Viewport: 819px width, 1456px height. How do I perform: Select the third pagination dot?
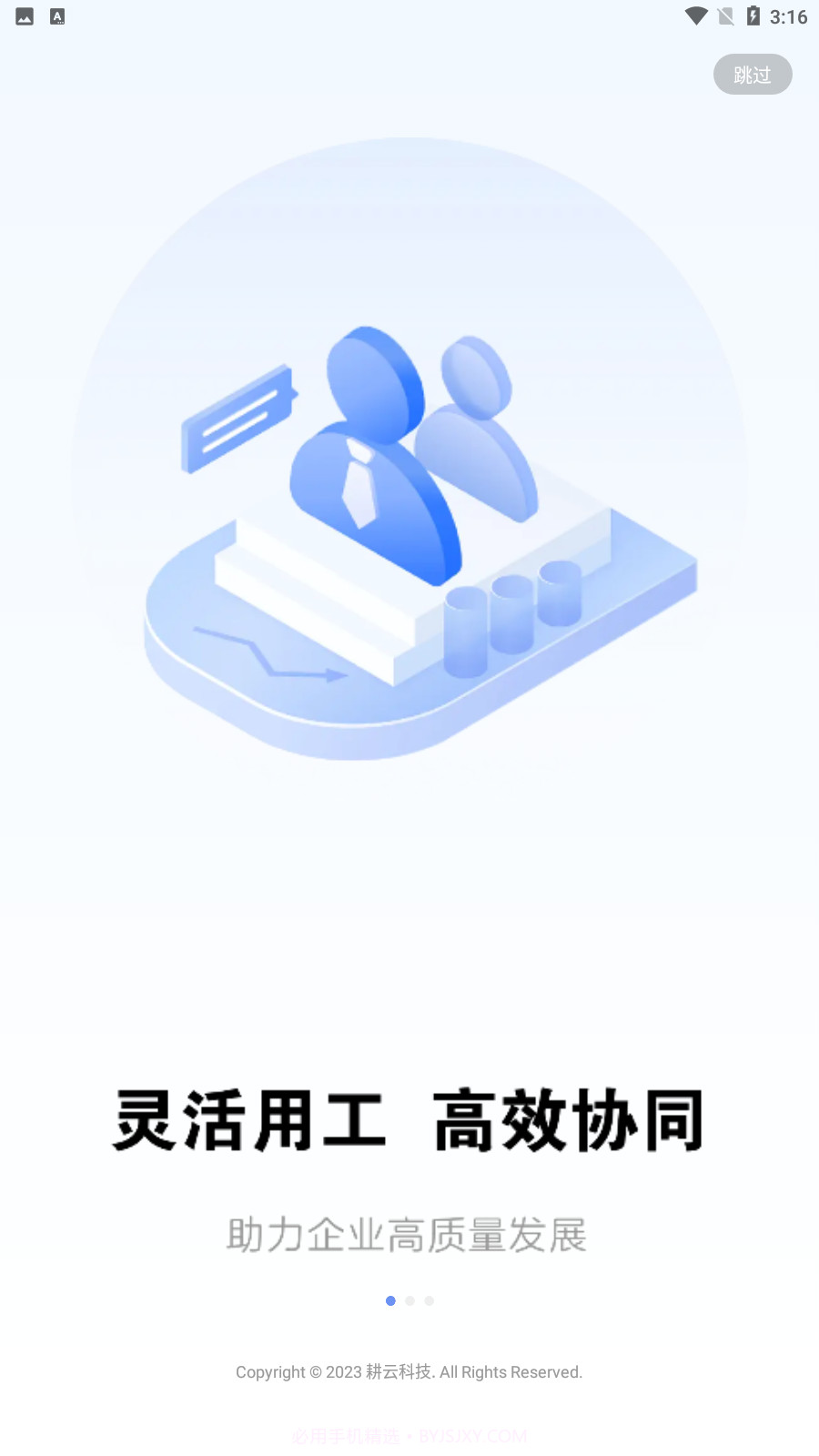[429, 1300]
